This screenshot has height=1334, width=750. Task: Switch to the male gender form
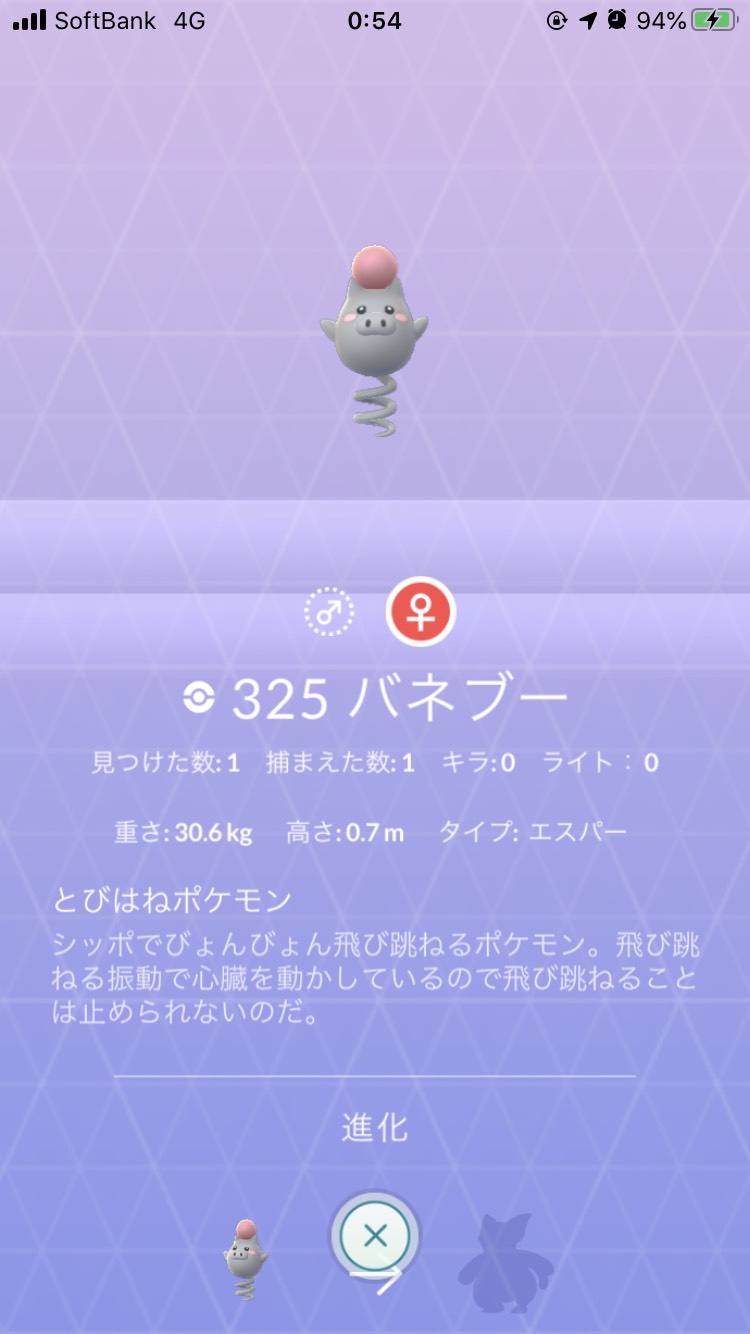point(329,612)
